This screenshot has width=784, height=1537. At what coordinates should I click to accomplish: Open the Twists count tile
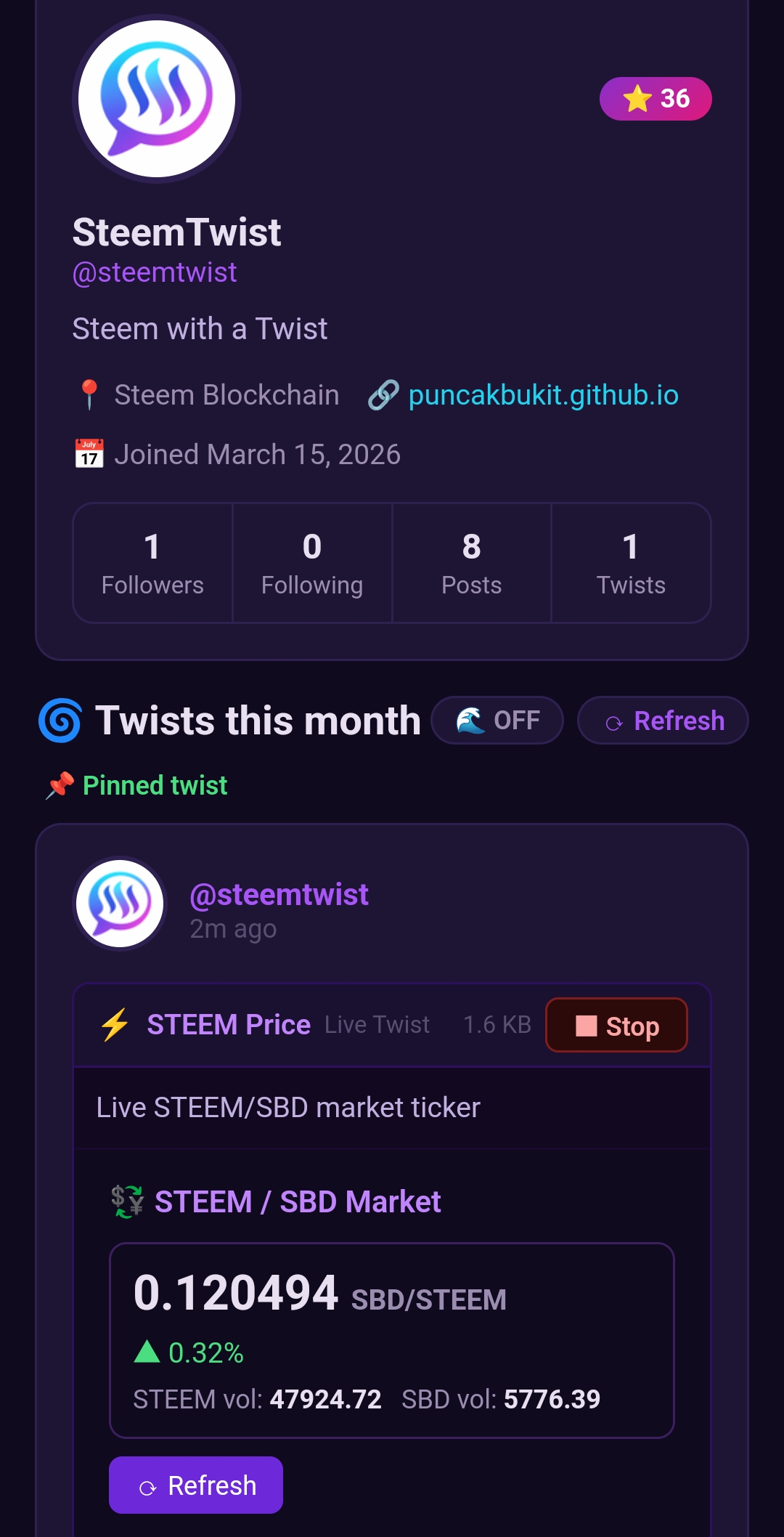point(631,563)
